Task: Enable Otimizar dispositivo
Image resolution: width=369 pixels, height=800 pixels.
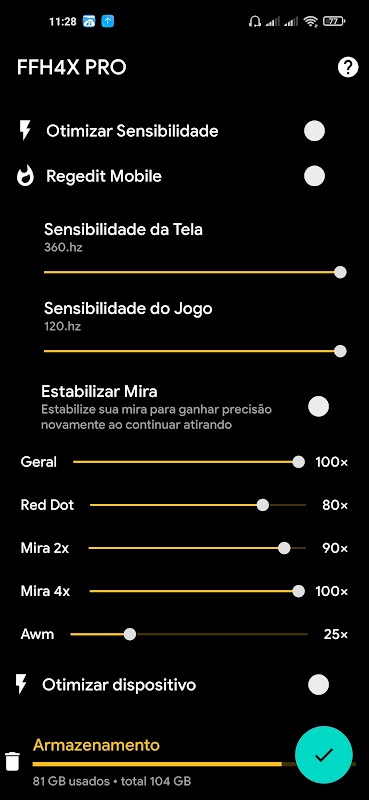Action: [x=318, y=685]
